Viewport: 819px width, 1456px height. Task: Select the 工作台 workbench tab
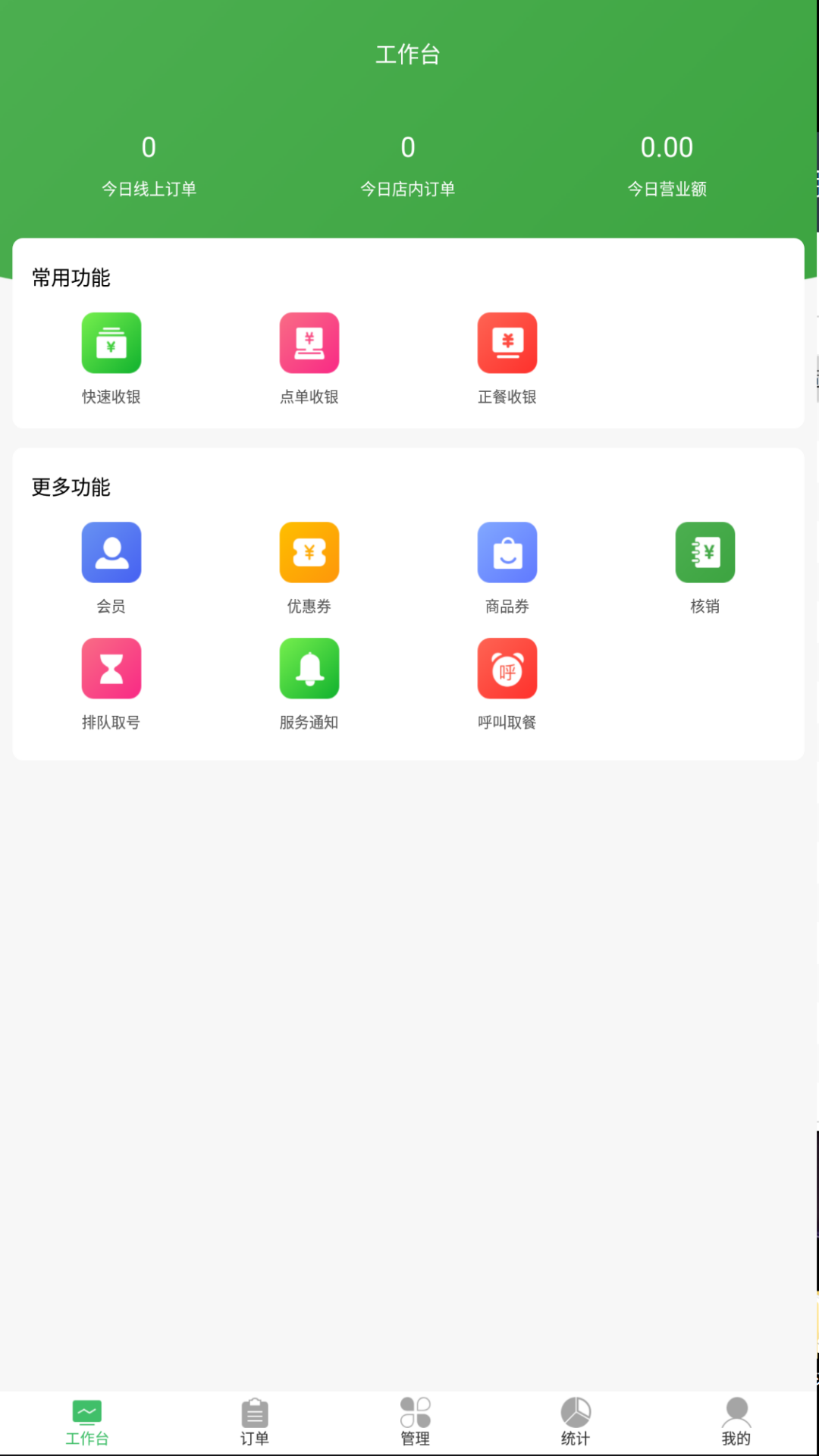tap(87, 1423)
